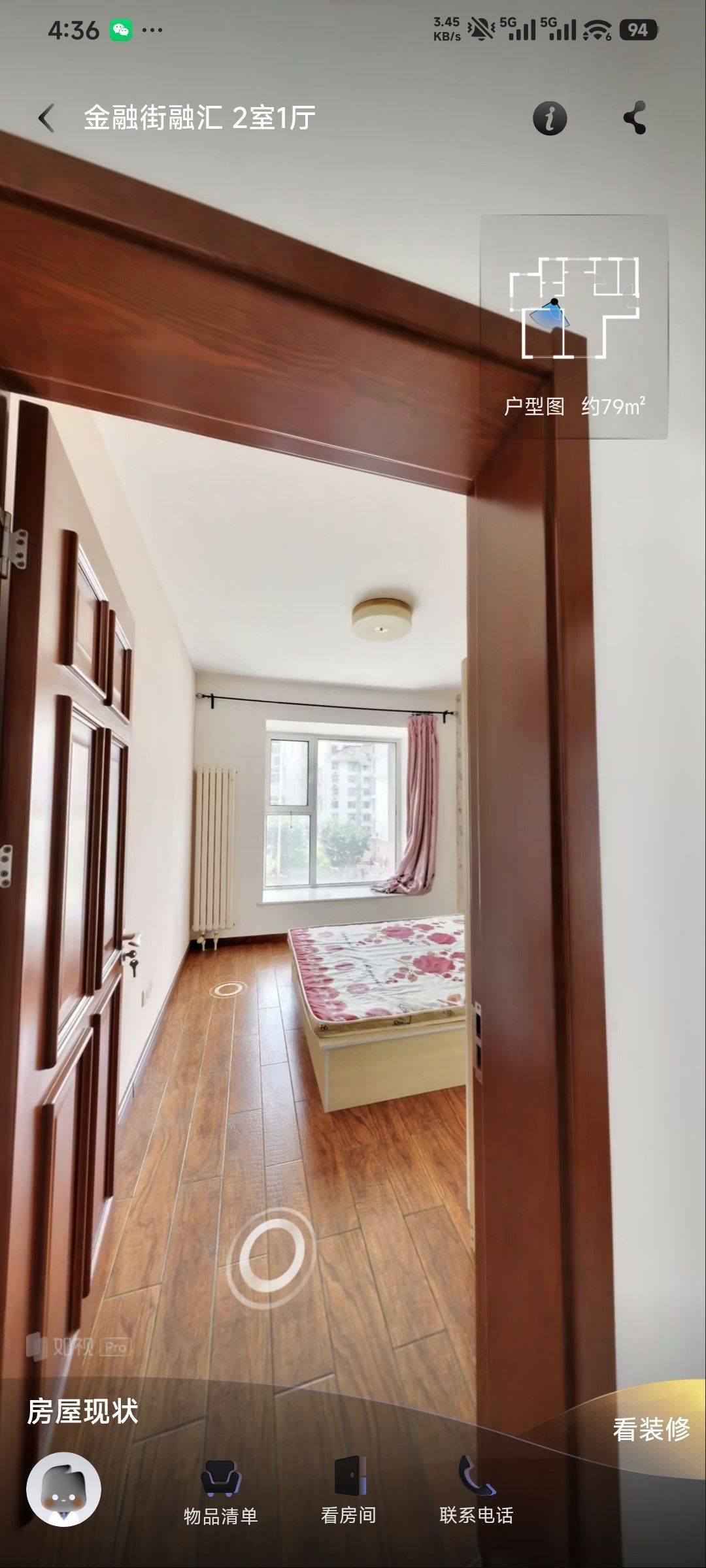Jump to the far hotspot near the radiator

(x=227, y=989)
